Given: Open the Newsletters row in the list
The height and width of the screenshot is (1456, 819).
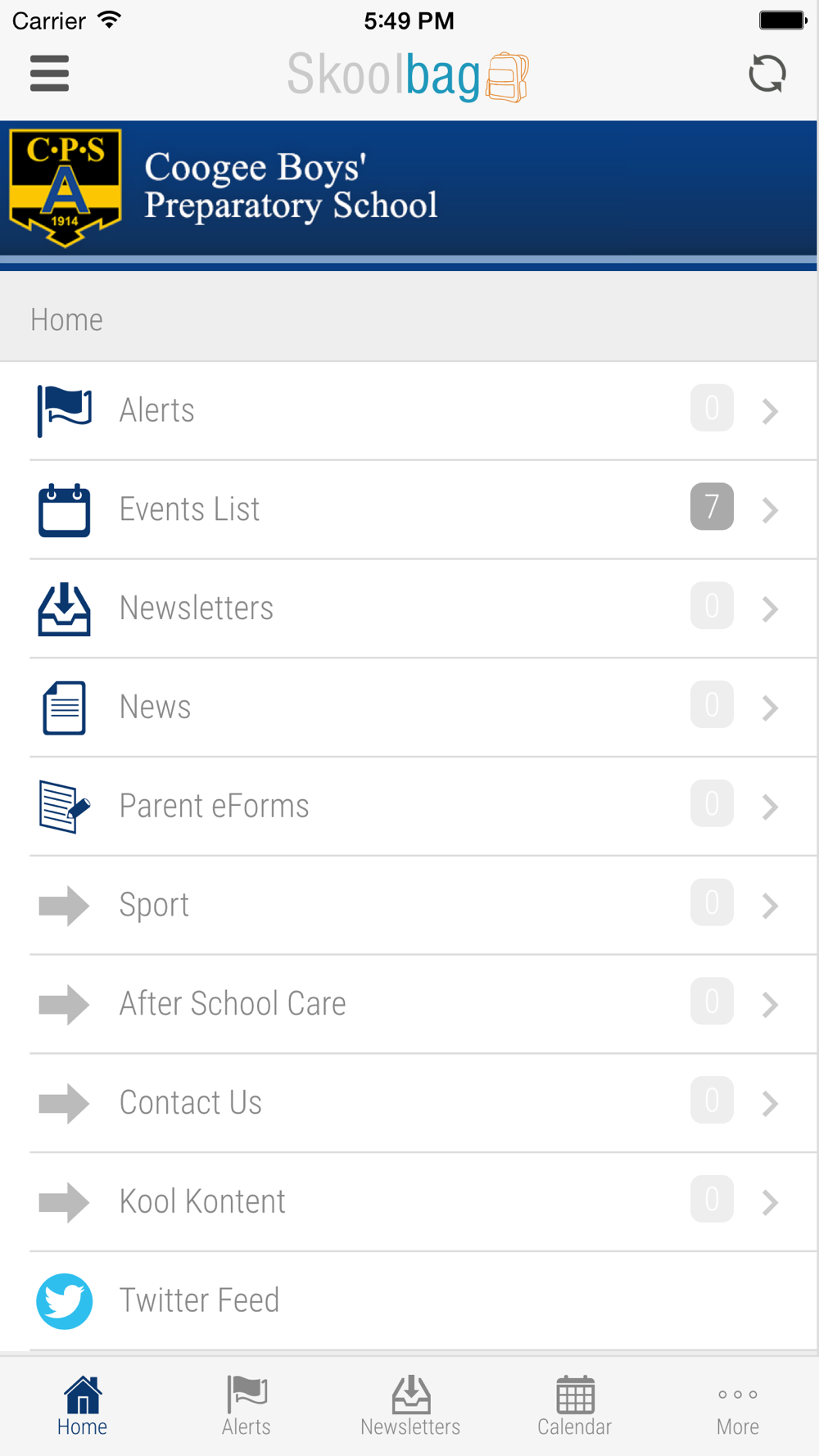Looking at the screenshot, I should coord(409,608).
